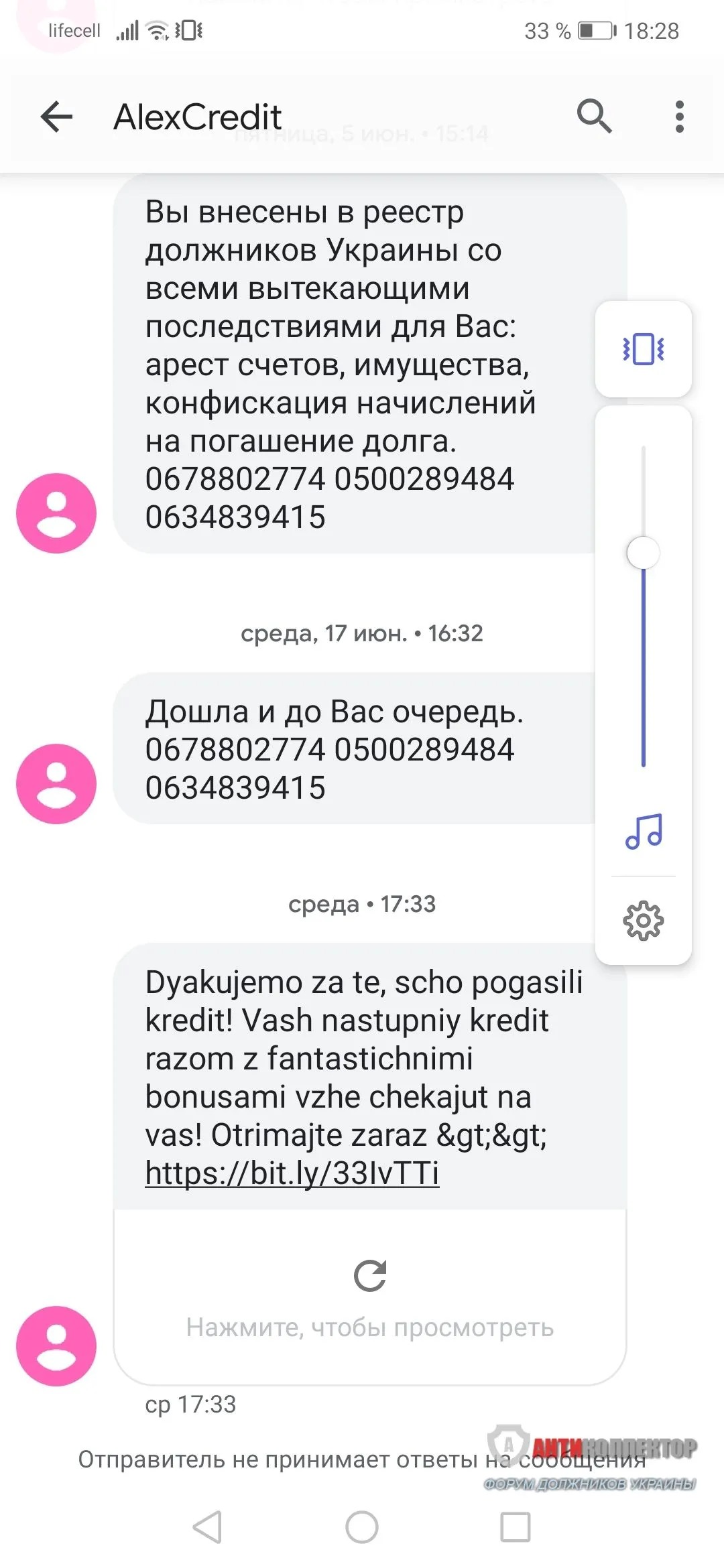Tap the reload icon to load link preview

coord(370,1275)
